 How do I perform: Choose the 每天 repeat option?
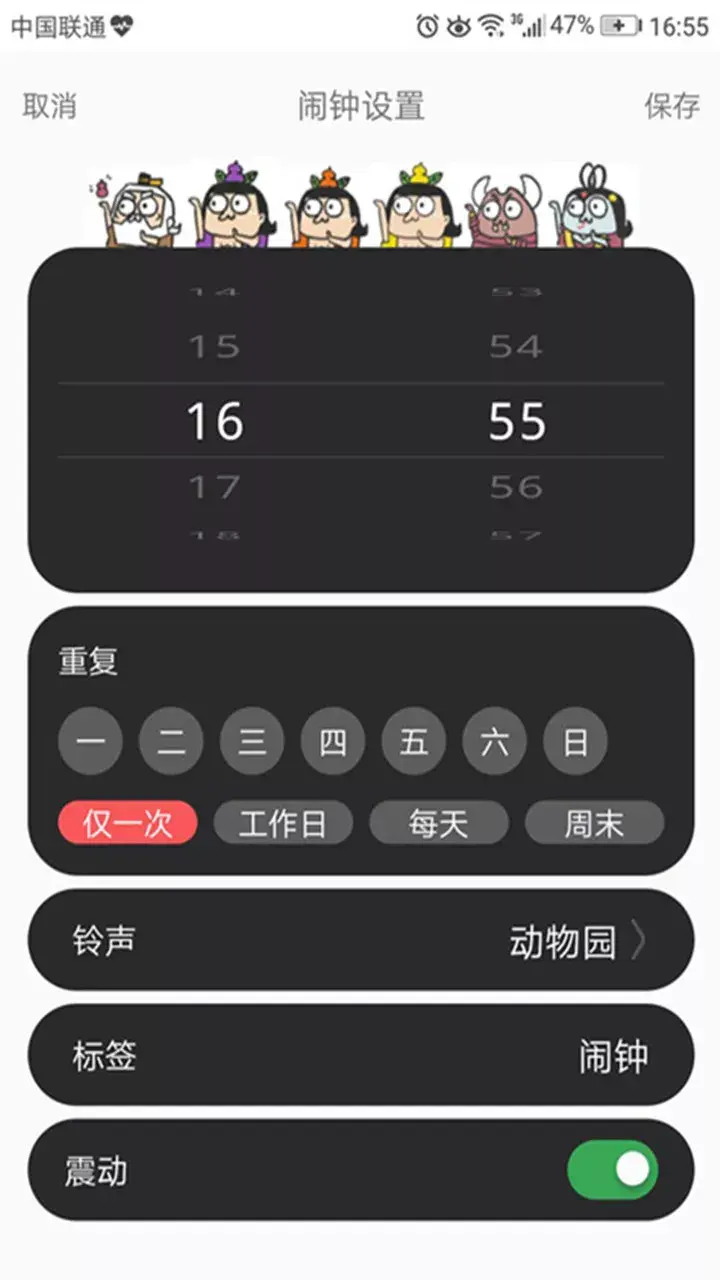pyautogui.click(x=439, y=824)
